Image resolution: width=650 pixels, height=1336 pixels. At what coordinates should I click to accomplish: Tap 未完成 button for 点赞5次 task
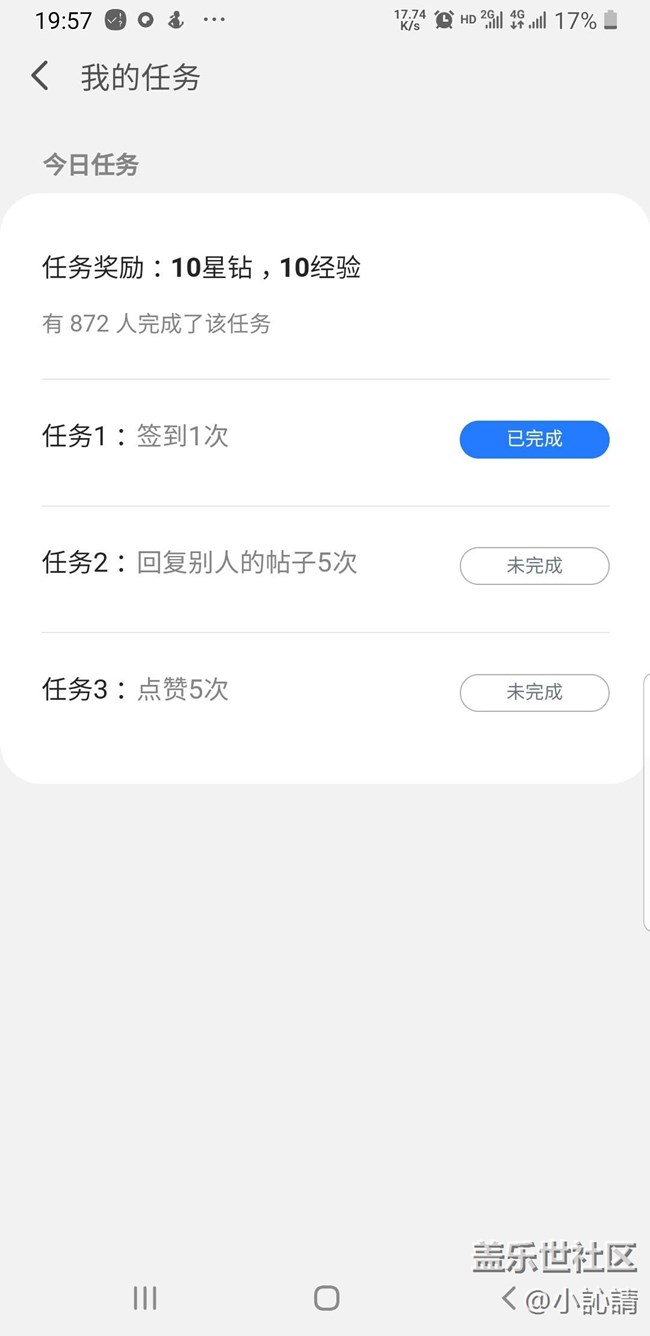(534, 692)
